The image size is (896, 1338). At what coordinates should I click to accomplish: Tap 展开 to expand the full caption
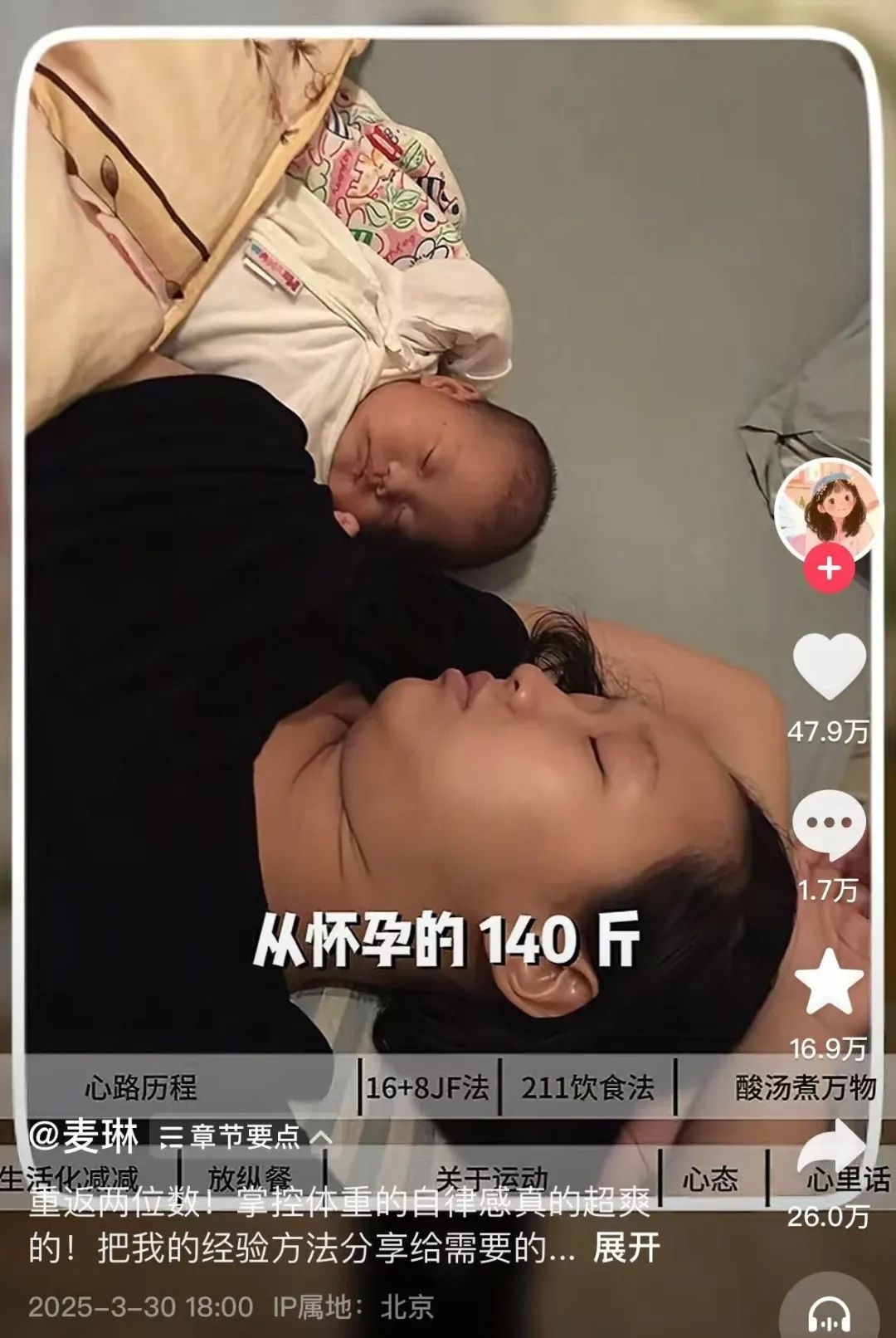click(x=626, y=1248)
